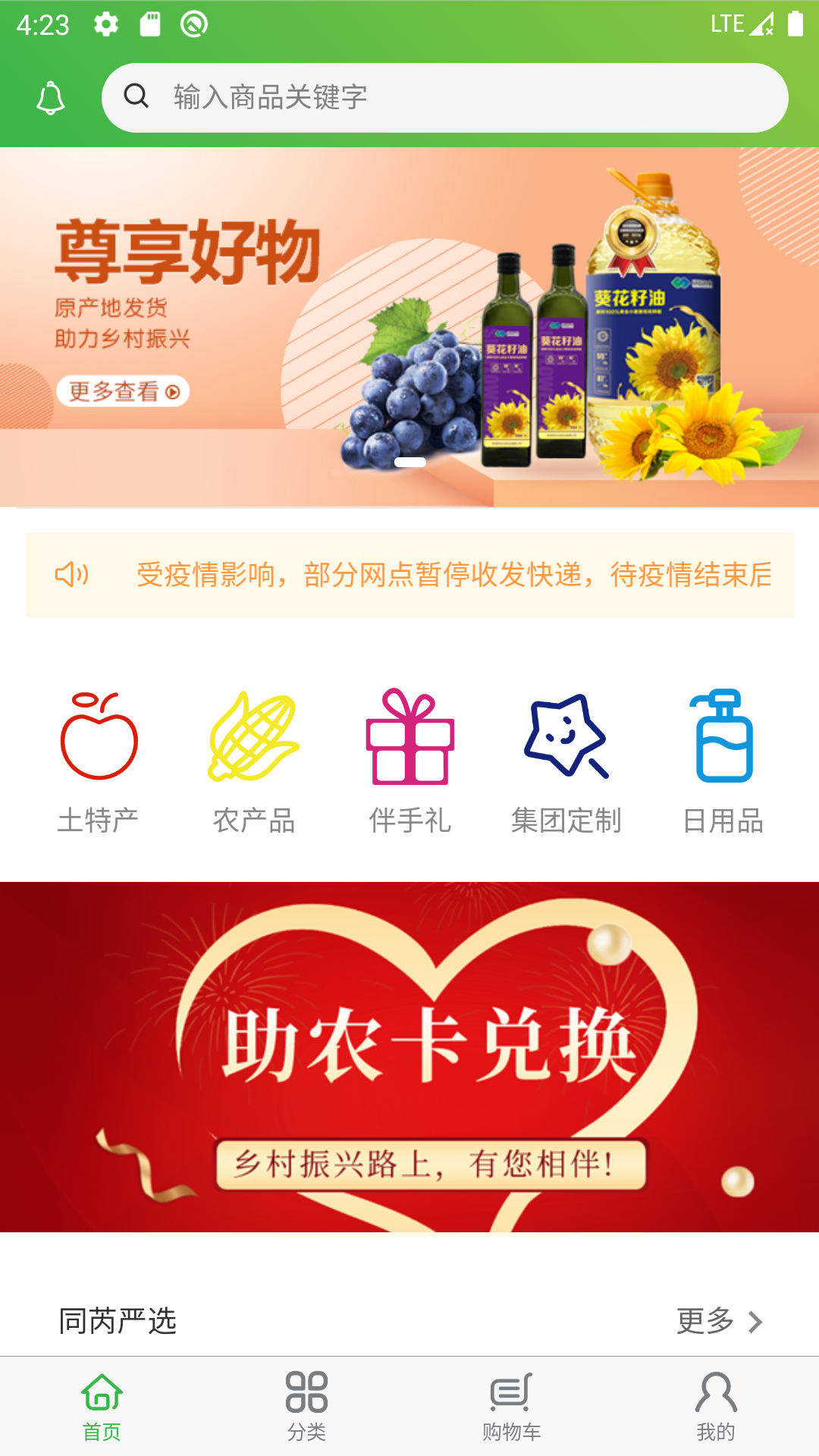Screen dimensions: 819x1456
Task: Open the 助农卡兑换 banner
Action: pos(409,1056)
